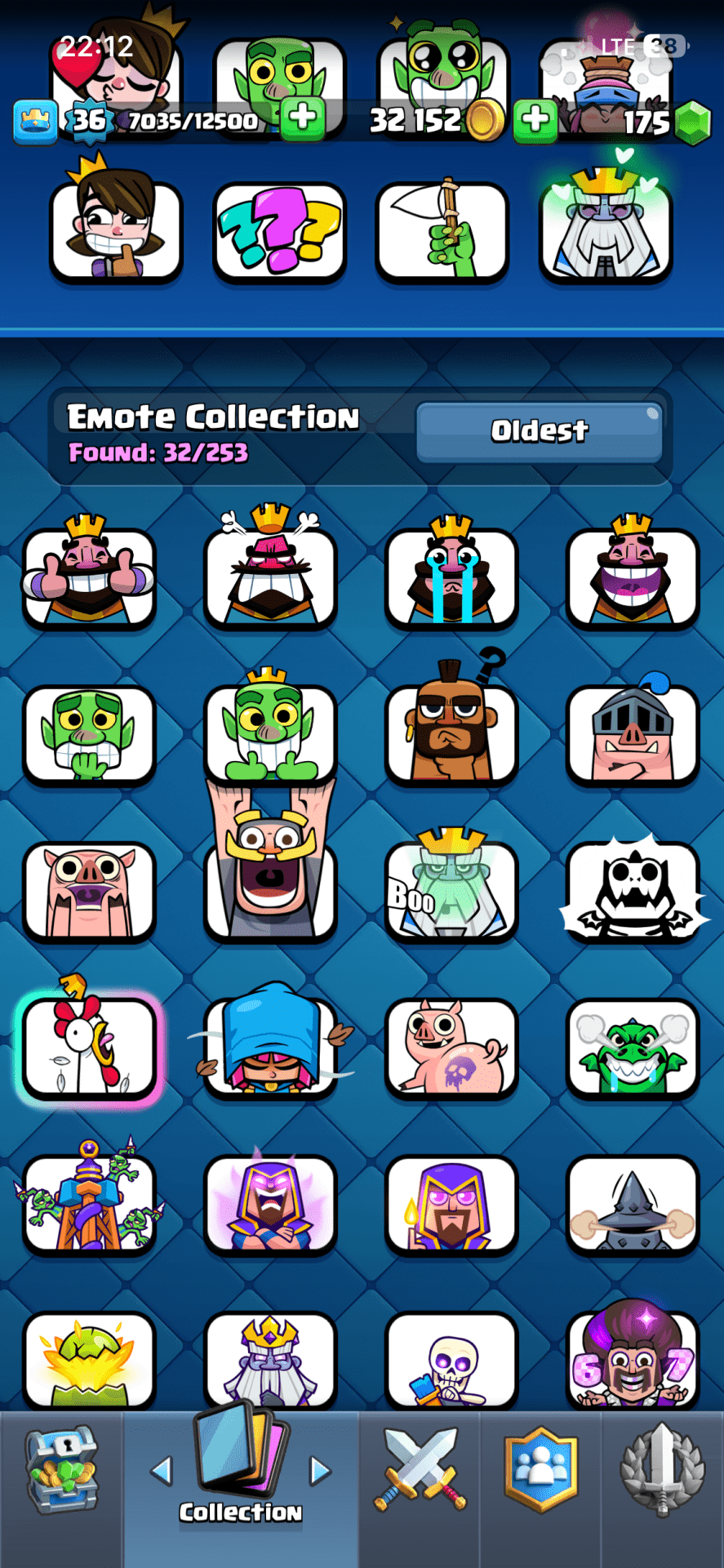Switch to the Battle crossed swords tab
The image size is (724, 1568).
420,1470
